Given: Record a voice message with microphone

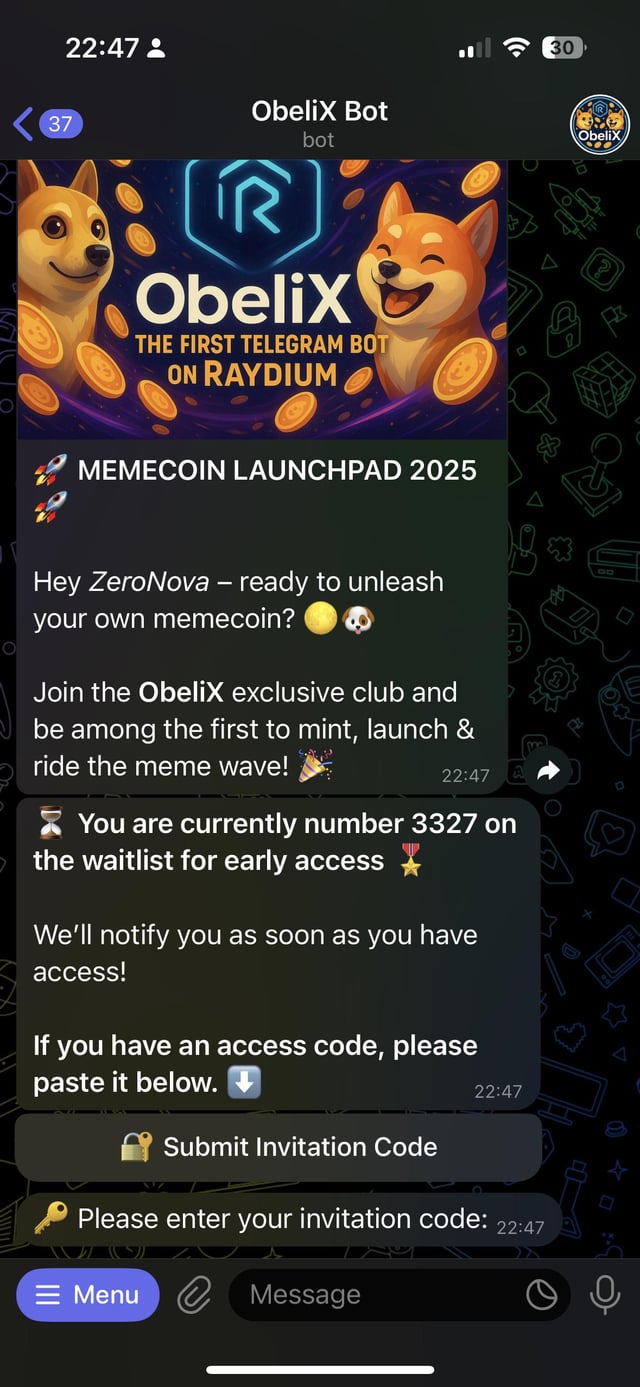Looking at the screenshot, I should tap(604, 1295).
